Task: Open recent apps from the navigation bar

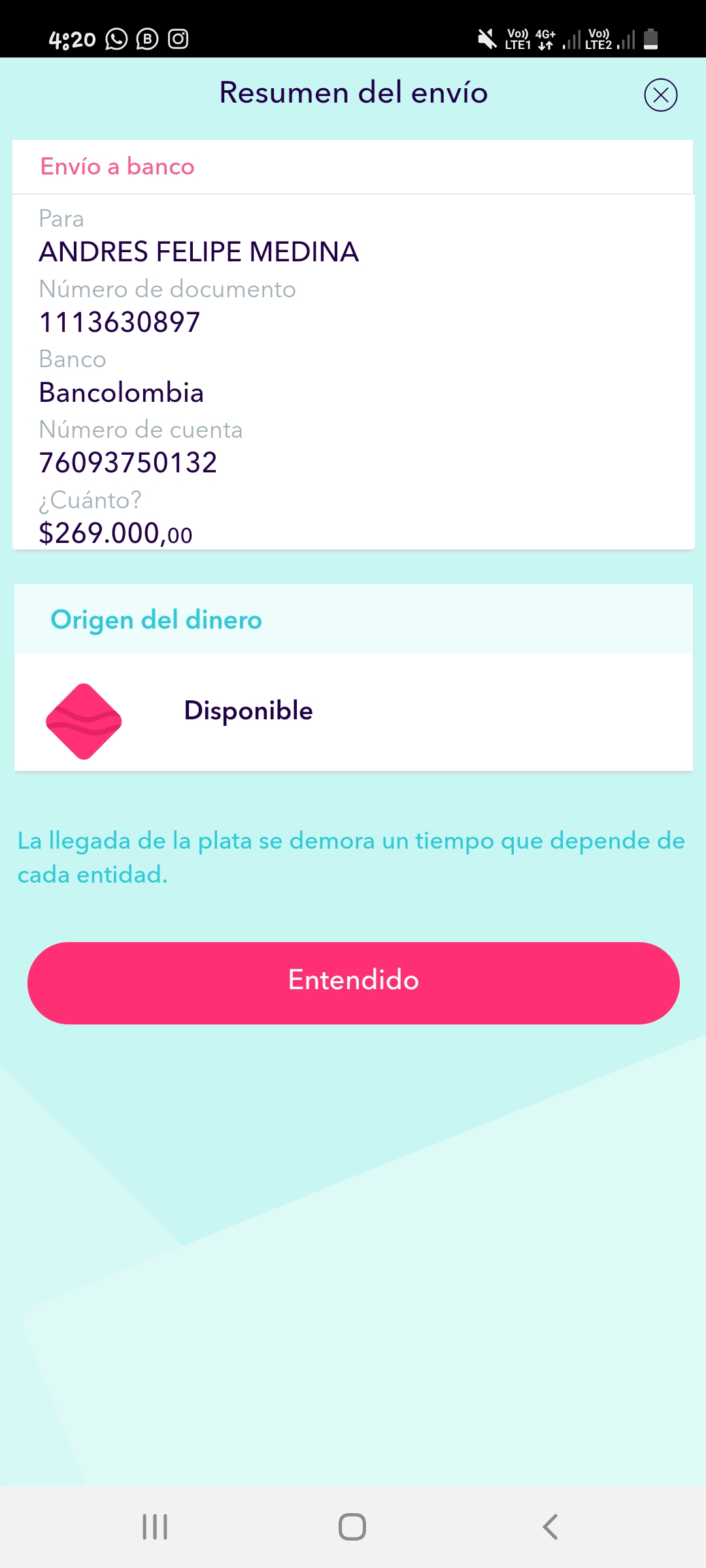Action: coord(155,1527)
